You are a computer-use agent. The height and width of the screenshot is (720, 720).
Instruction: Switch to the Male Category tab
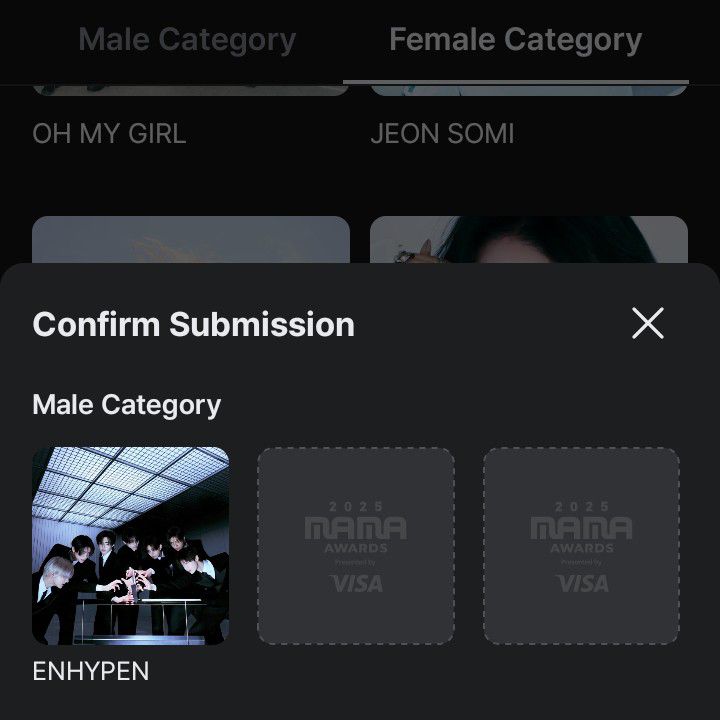click(x=187, y=40)
